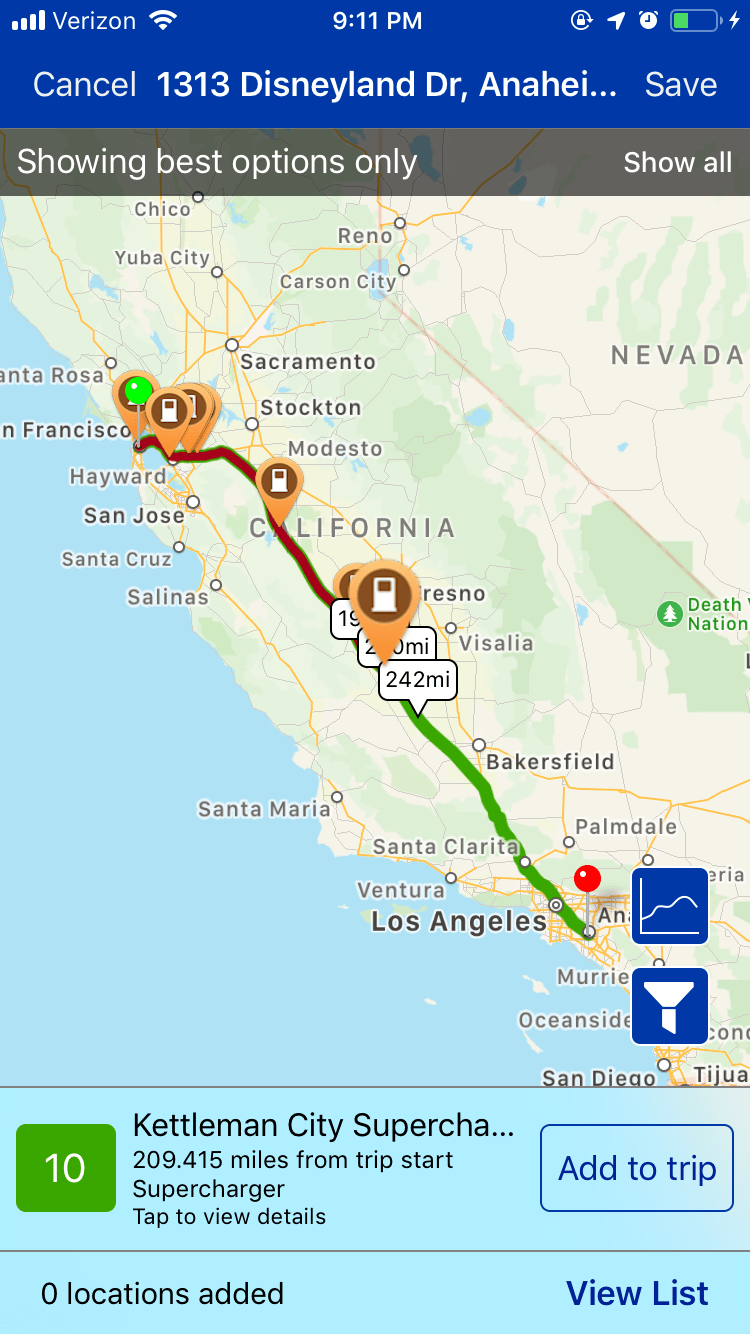
Task: Tap Show all to reveal every charger option
Action: (678, 161)
